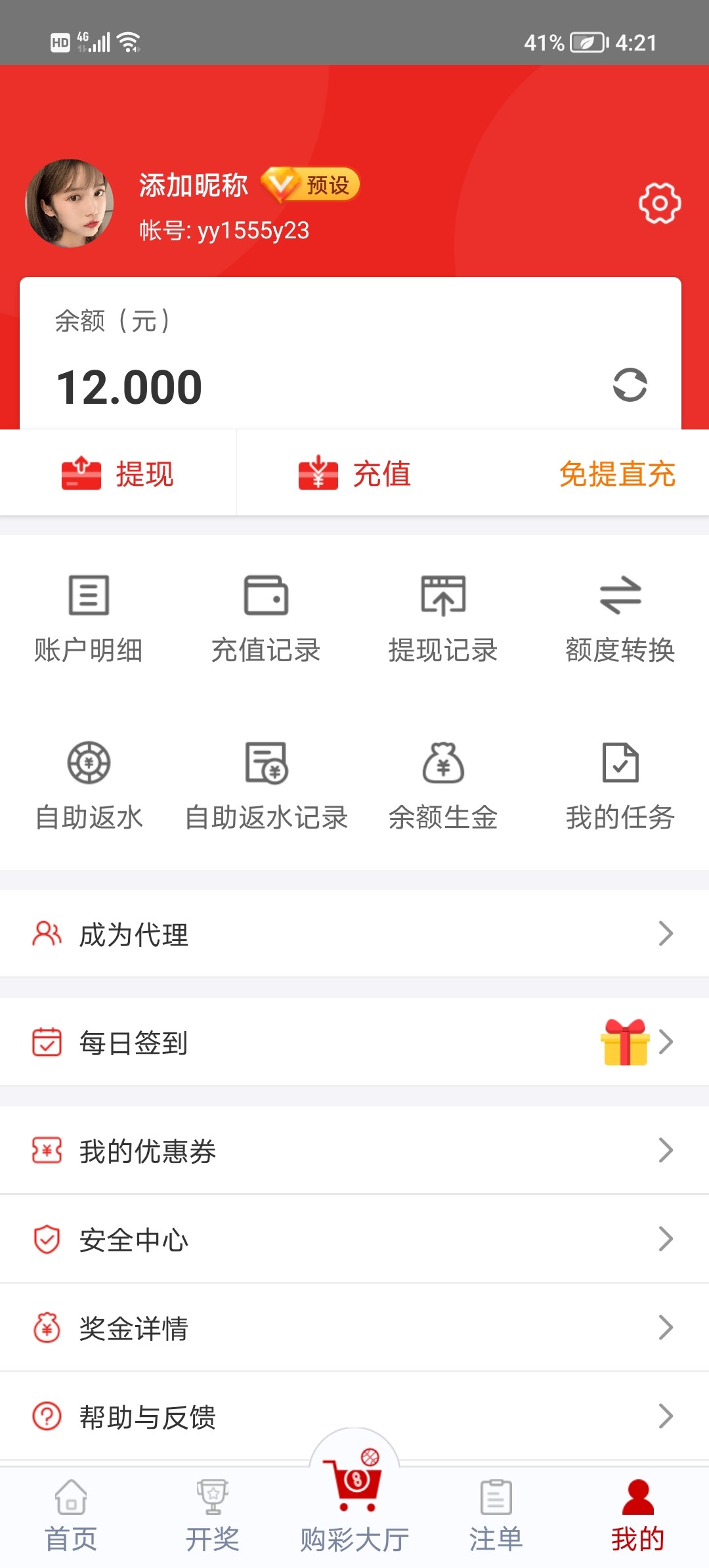The width and height of the screenshot is (709, 1568).
Task: Refresh the account balance
Action: (630, 385)
